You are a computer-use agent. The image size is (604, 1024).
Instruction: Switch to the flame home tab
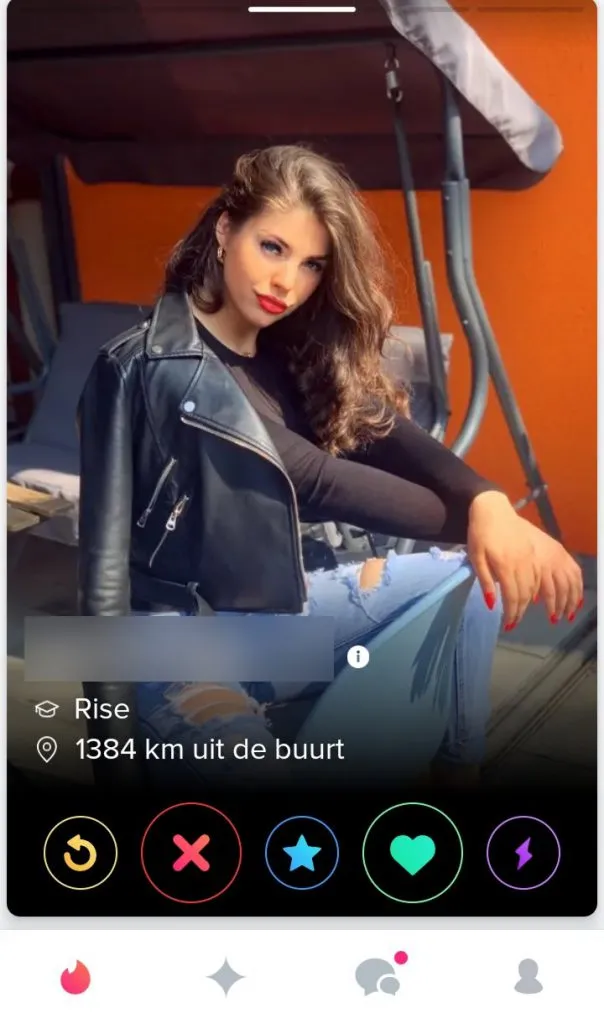(75, 977)
